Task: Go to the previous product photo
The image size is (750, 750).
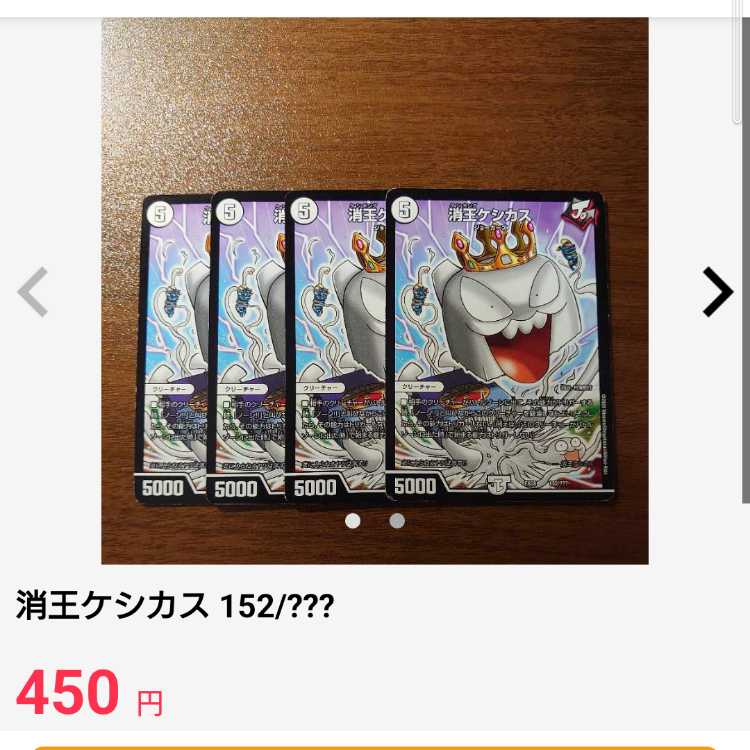Action: click(33, 292)
